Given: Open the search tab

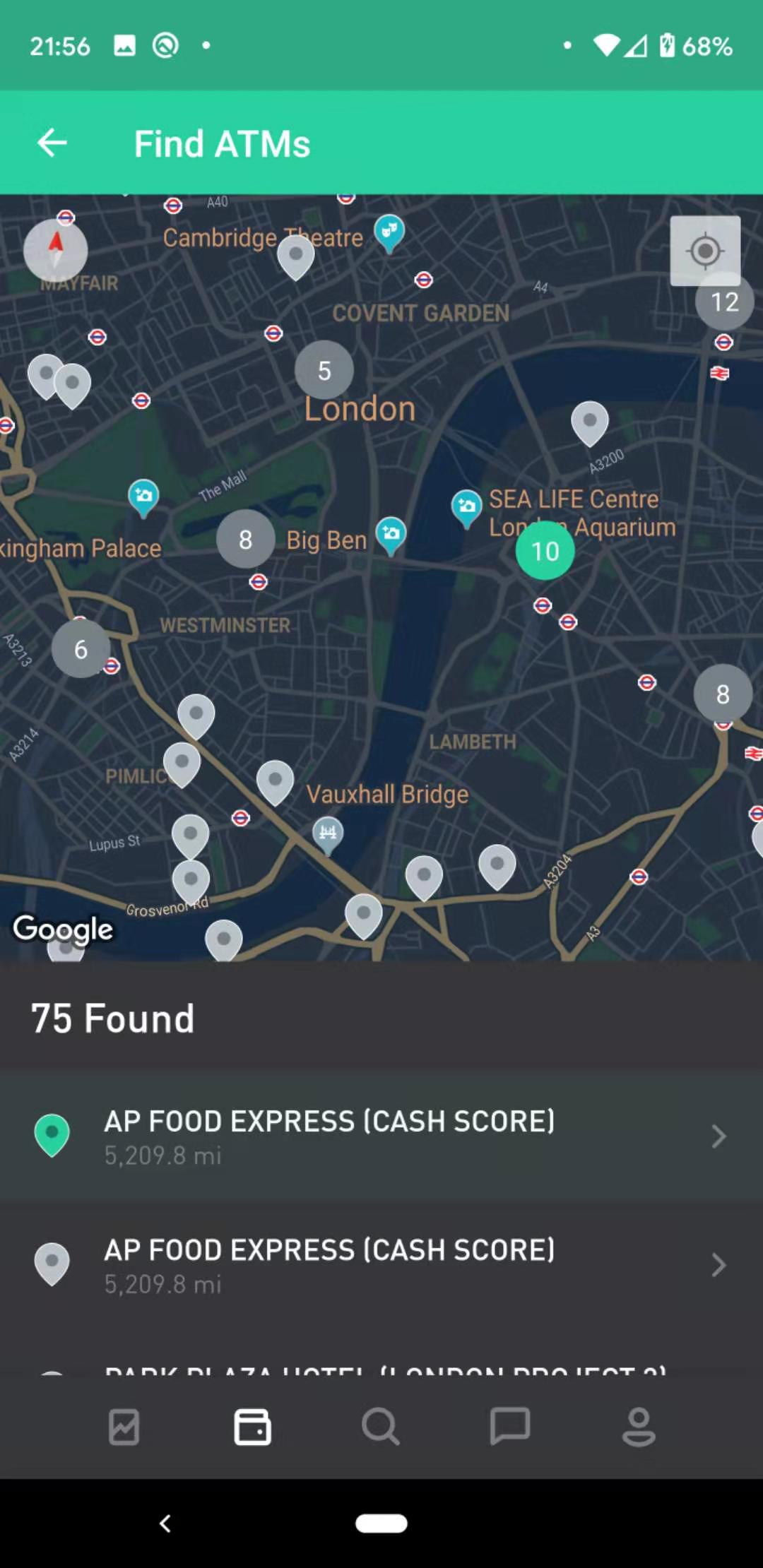Looking at the screenshot, I should pos(381,1427).
